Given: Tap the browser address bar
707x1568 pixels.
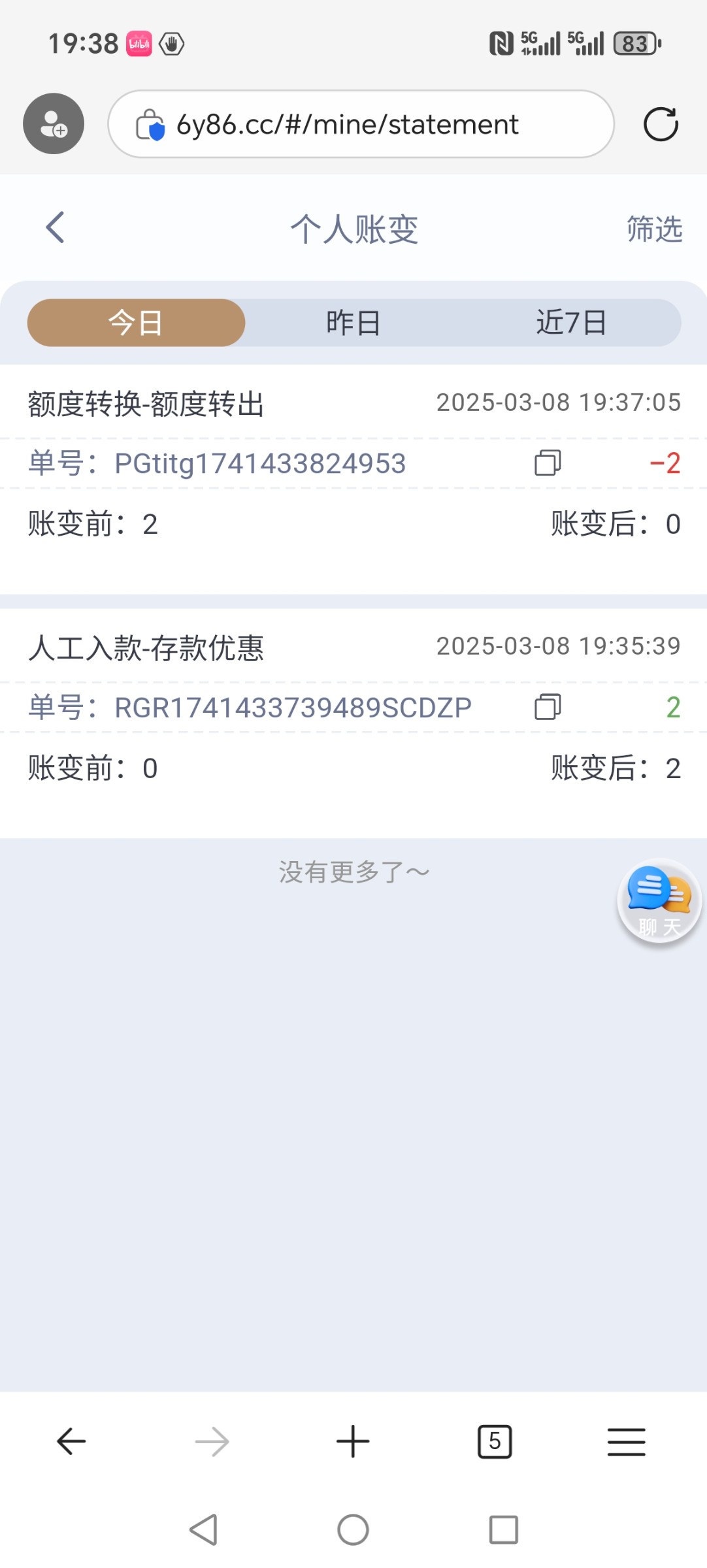Looking at the screenshot, I should point(361,124).
